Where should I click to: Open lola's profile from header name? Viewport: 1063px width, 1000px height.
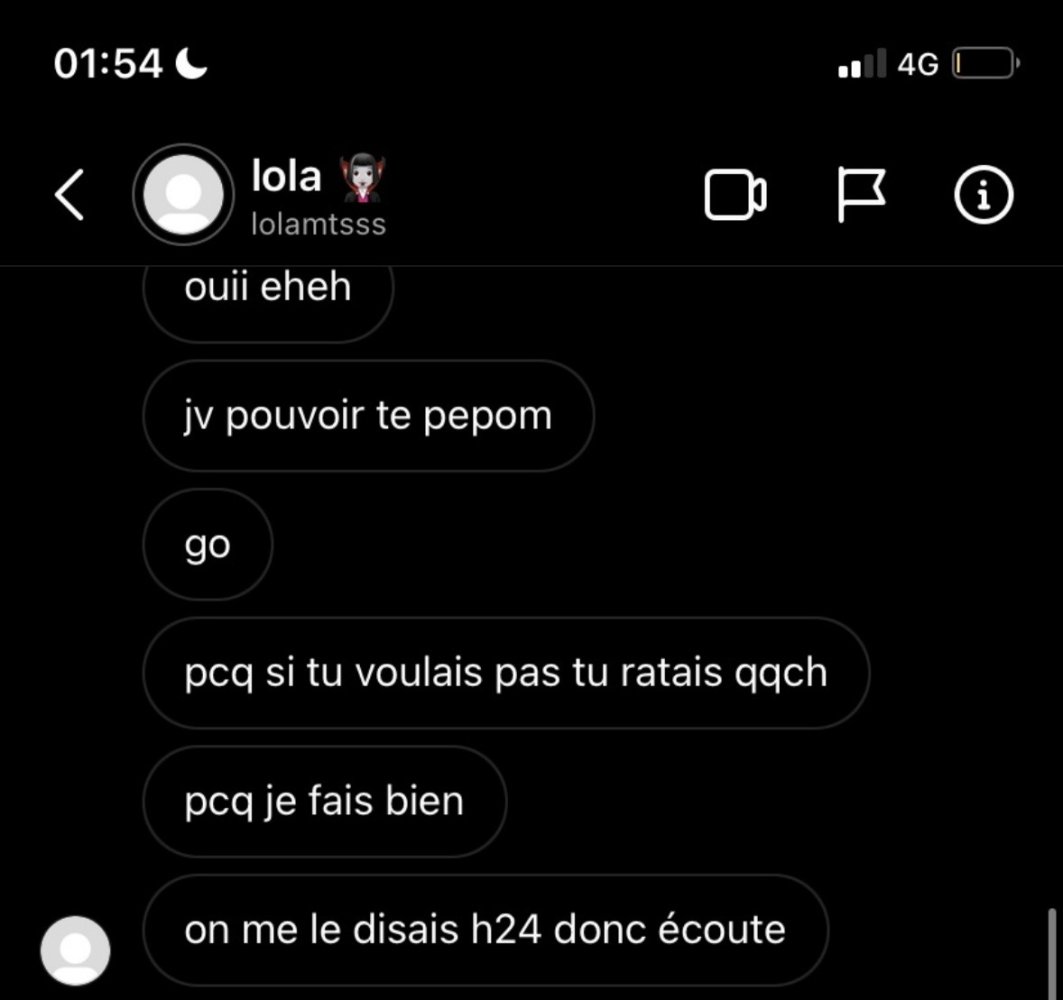pyautogui.click(x=288, y=178)
